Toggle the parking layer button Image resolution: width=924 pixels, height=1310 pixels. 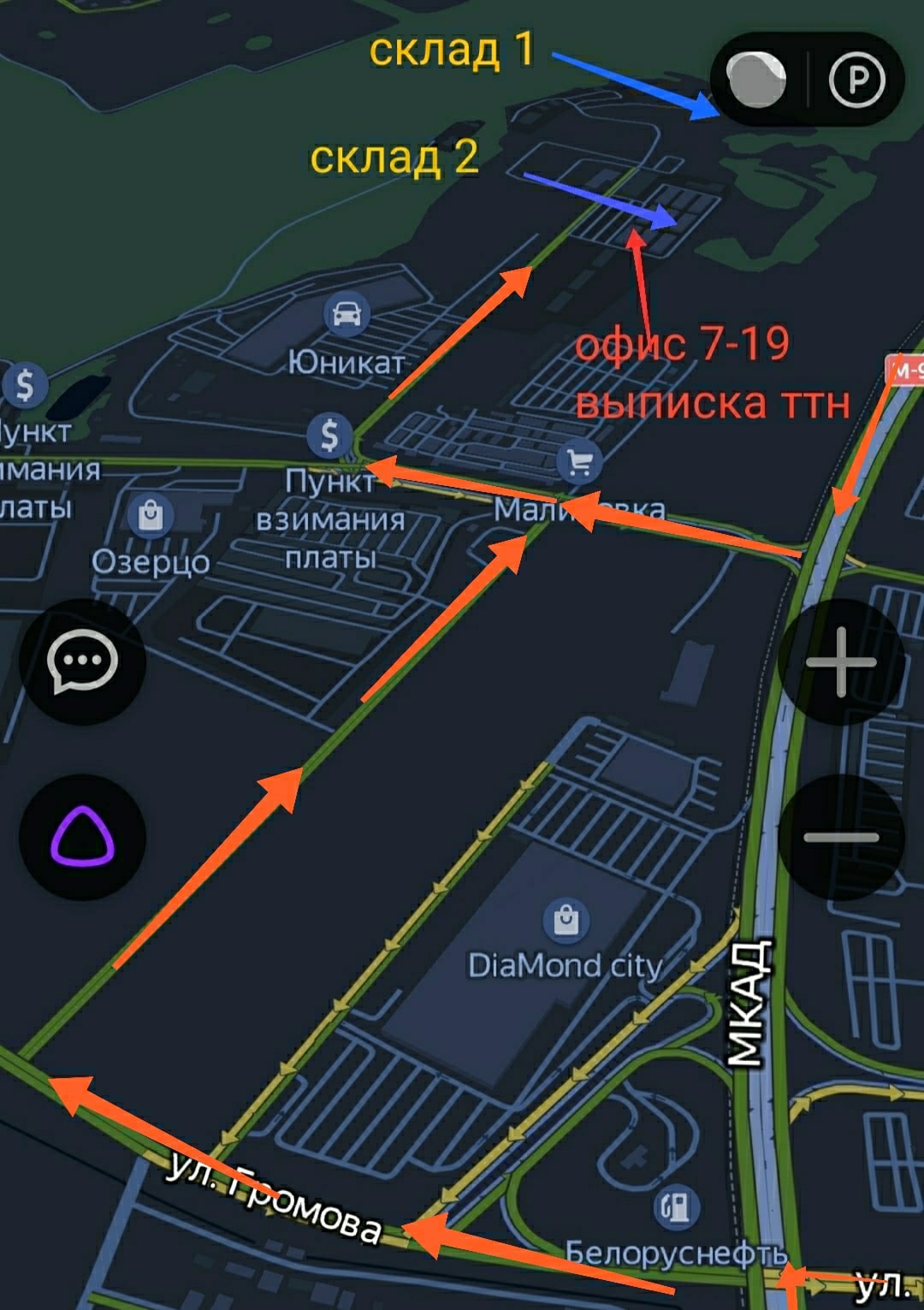856,80
